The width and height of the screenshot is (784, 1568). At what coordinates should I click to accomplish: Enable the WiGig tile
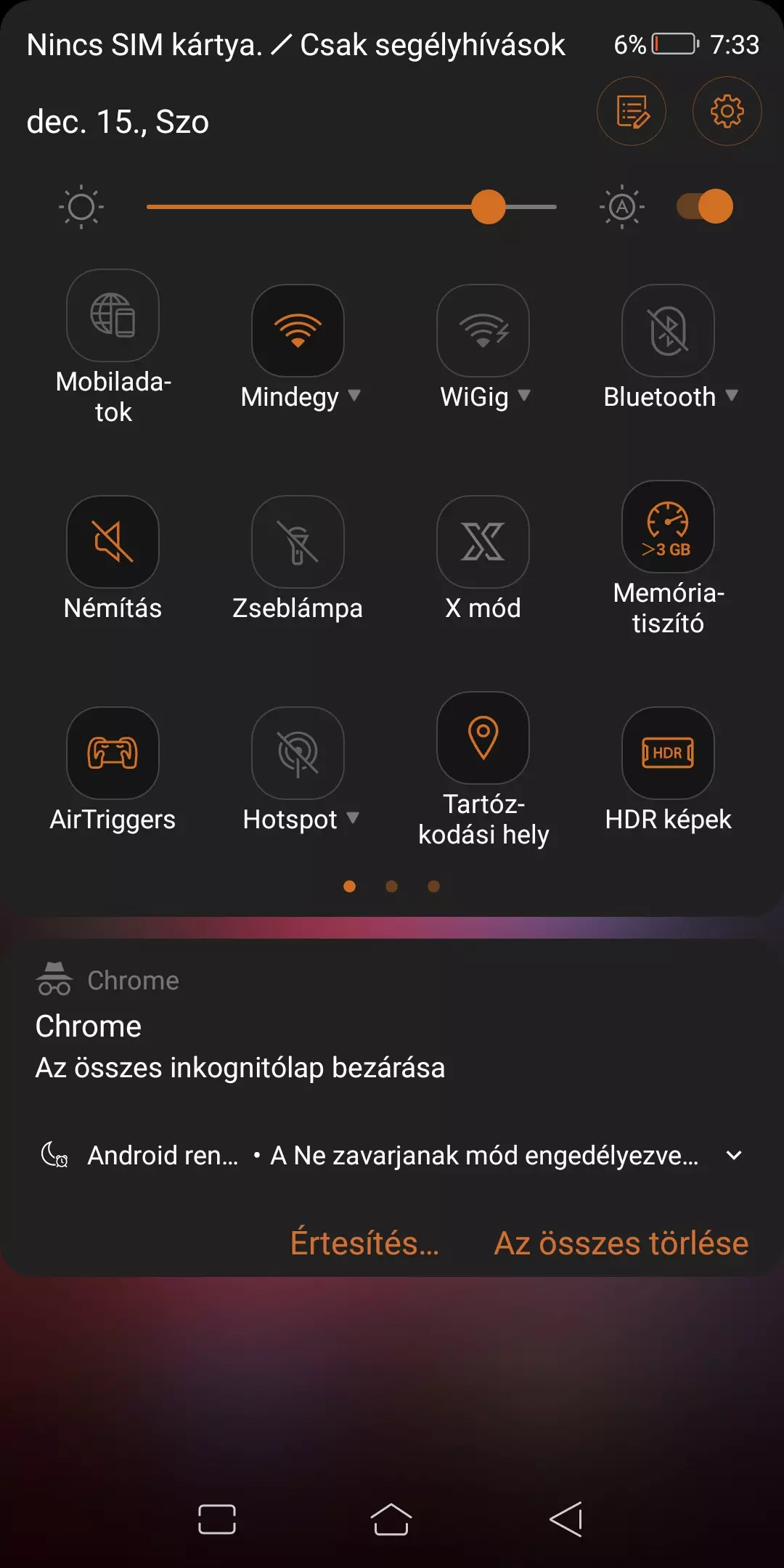pyautogui.click(x=483, y=331)
